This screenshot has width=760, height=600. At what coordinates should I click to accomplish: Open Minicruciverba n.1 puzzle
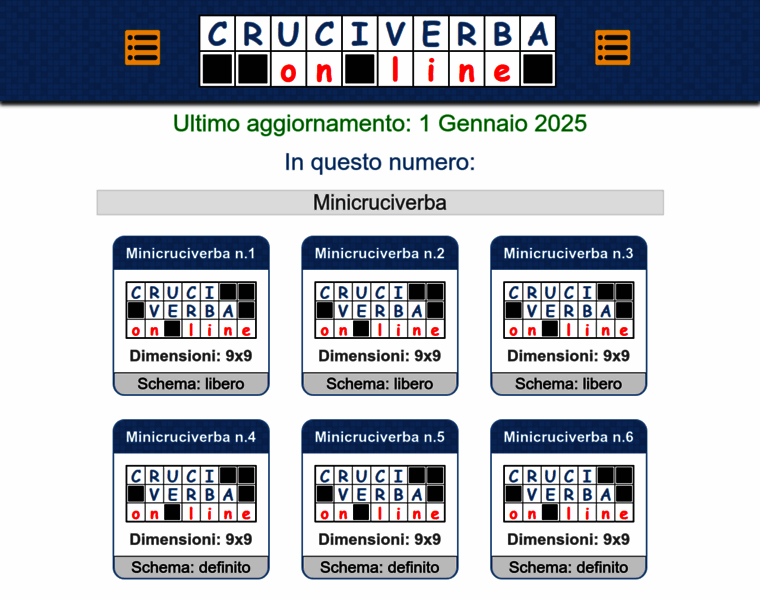[x=190, y=316]
